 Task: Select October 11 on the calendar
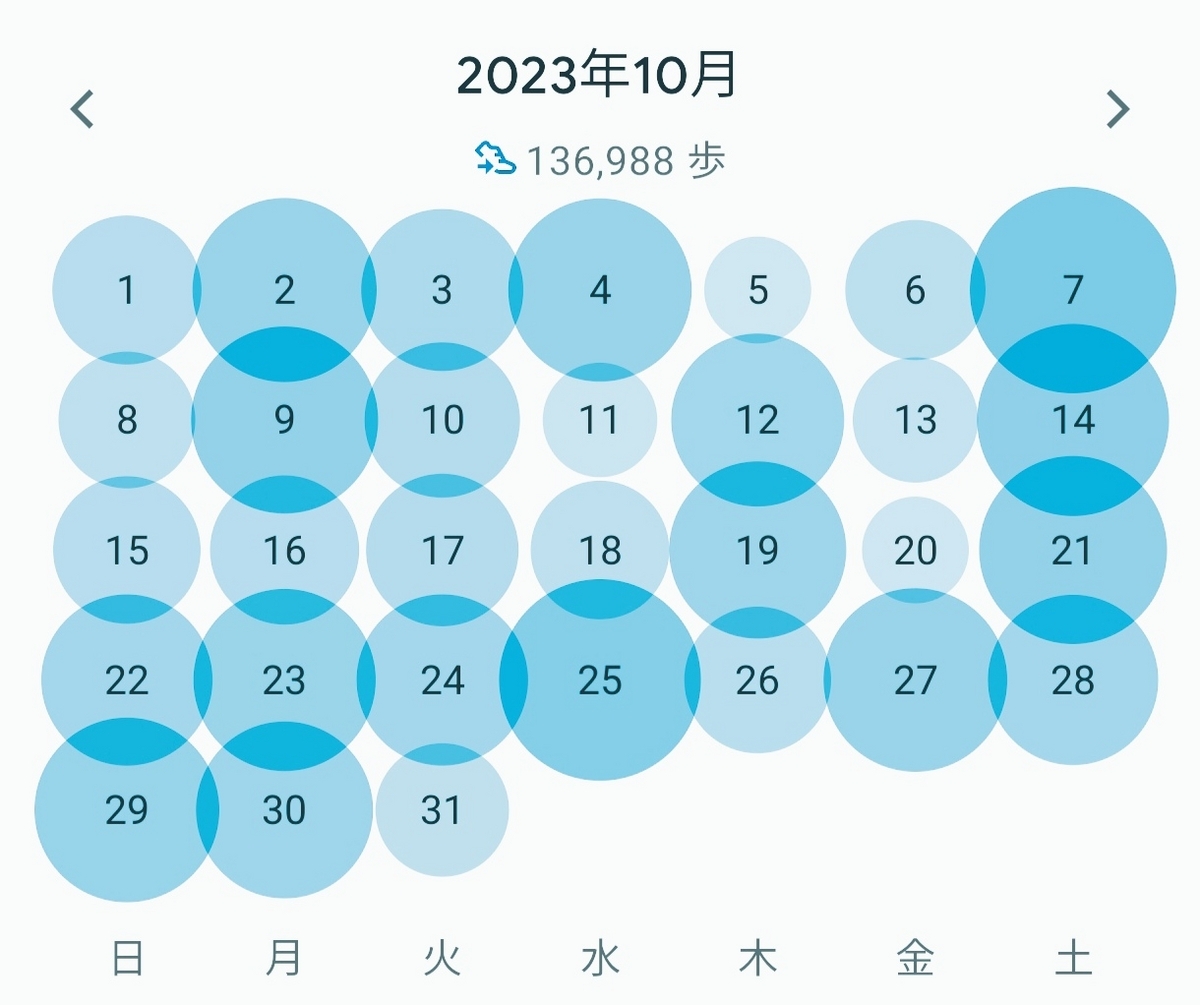click(x=600, y=420)
